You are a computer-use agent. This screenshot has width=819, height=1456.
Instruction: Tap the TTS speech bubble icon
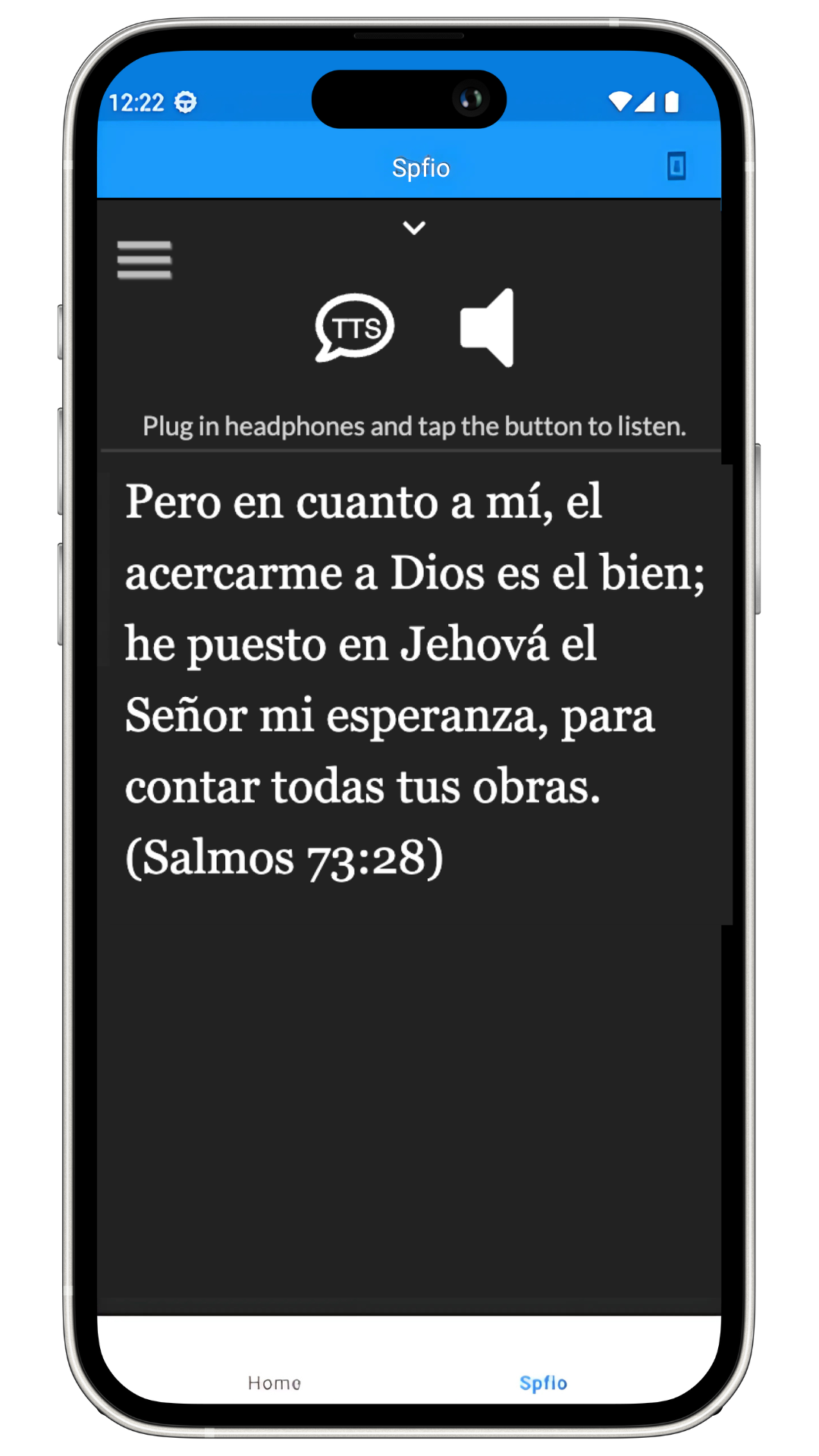(354, 328)
